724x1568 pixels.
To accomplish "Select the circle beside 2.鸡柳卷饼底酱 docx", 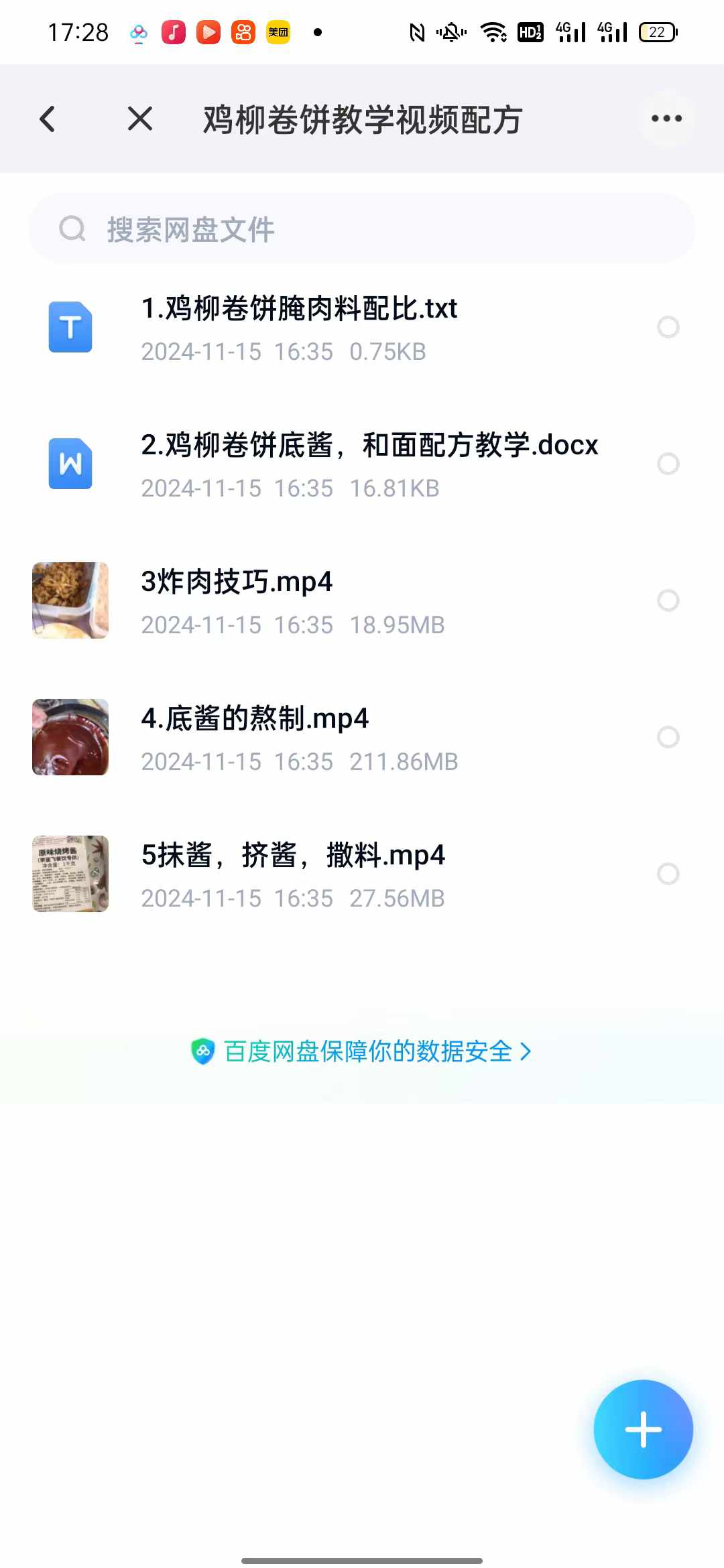I will [668, 464].
